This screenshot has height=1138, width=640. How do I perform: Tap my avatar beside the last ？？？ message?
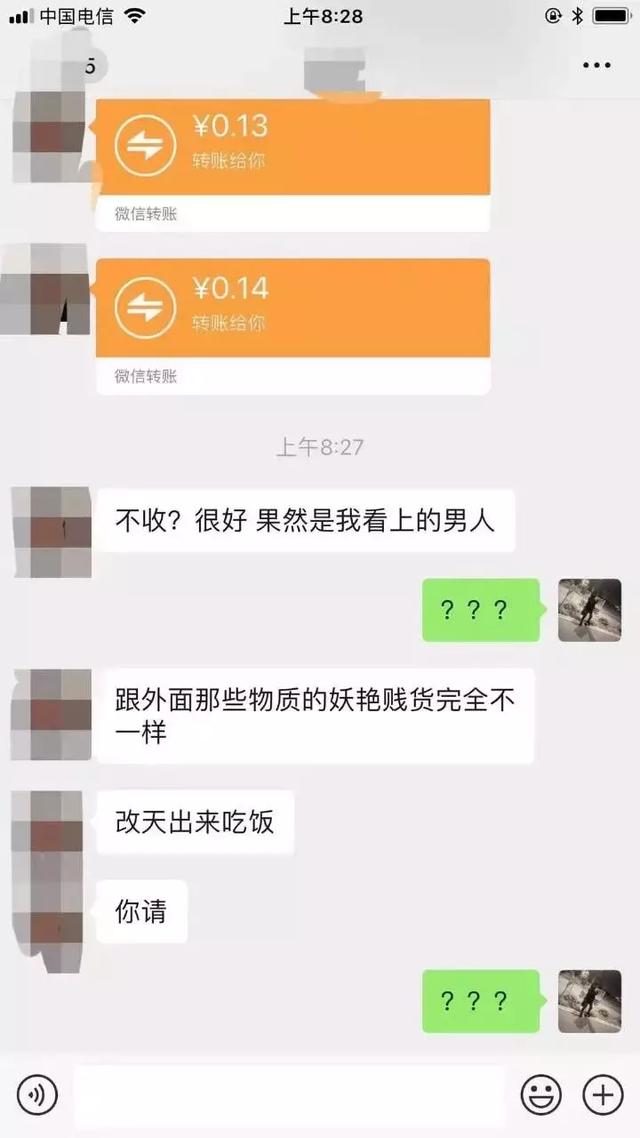(589, 1000)
